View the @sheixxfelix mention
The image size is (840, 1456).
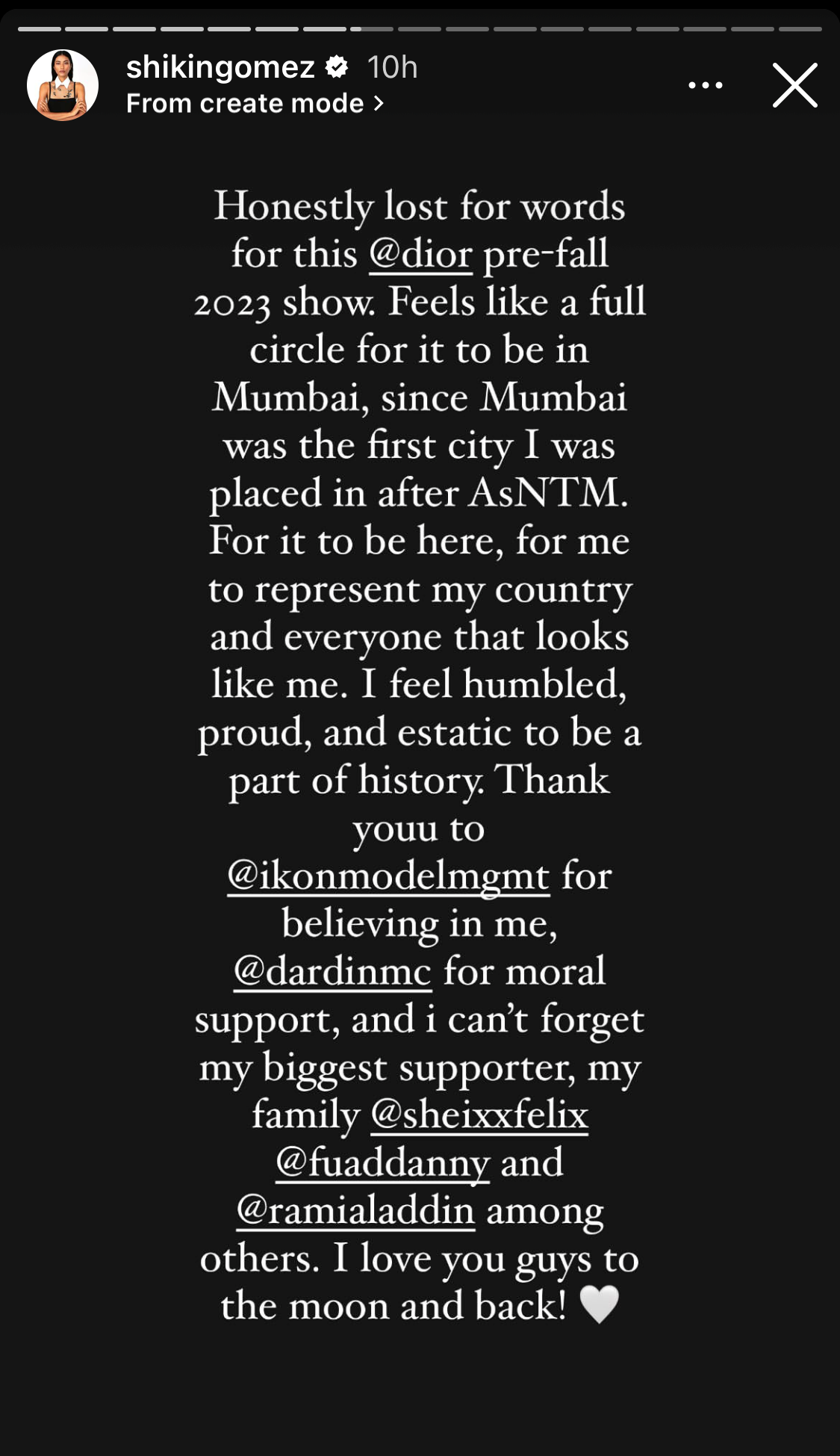pyautogui.click(x=479, y=1115)
